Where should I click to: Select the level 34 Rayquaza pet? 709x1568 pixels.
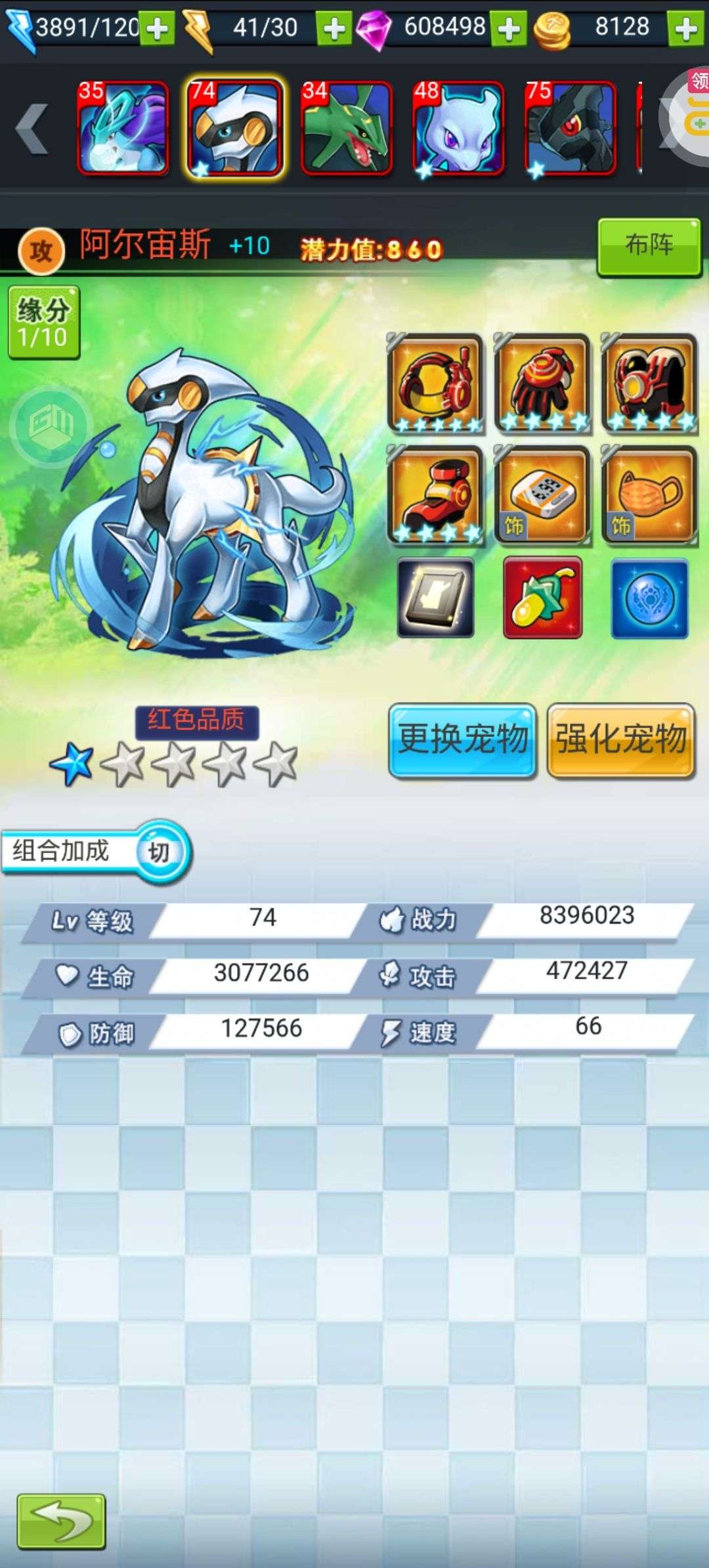tap(347, 128)
